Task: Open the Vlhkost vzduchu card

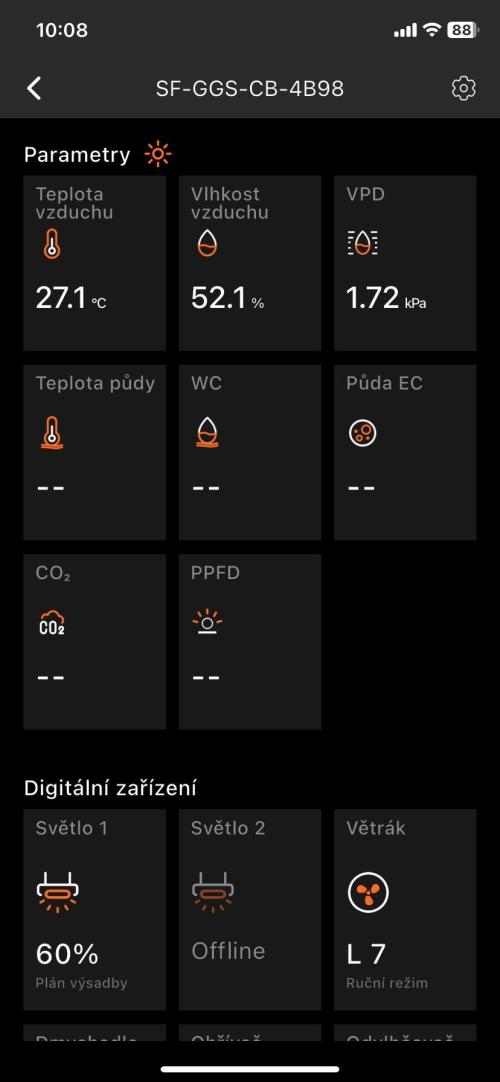Action: coord(250,263)
